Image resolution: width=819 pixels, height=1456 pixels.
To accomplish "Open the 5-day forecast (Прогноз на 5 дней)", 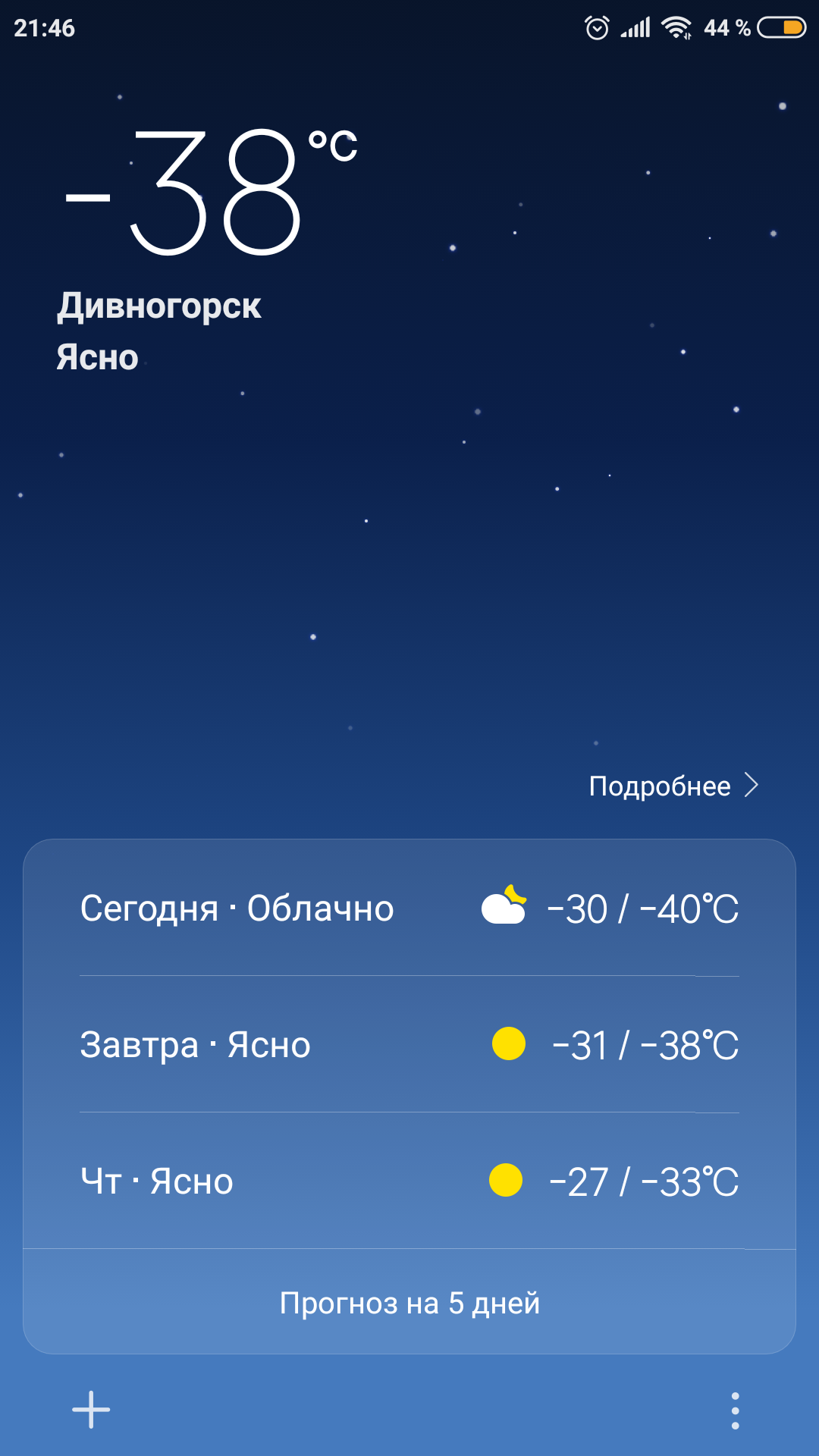I will click(409, 1303).
